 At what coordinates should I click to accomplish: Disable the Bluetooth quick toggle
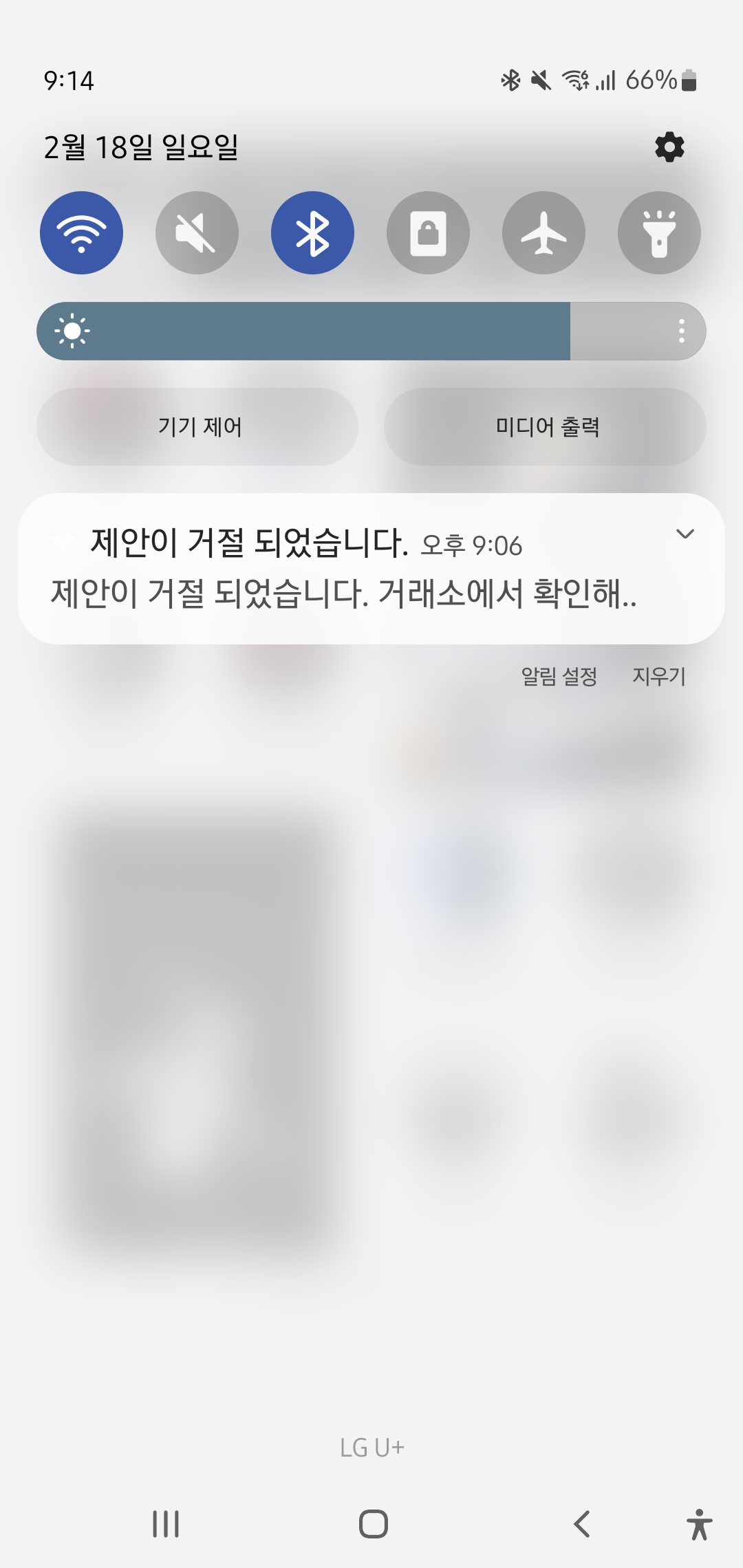313,233
